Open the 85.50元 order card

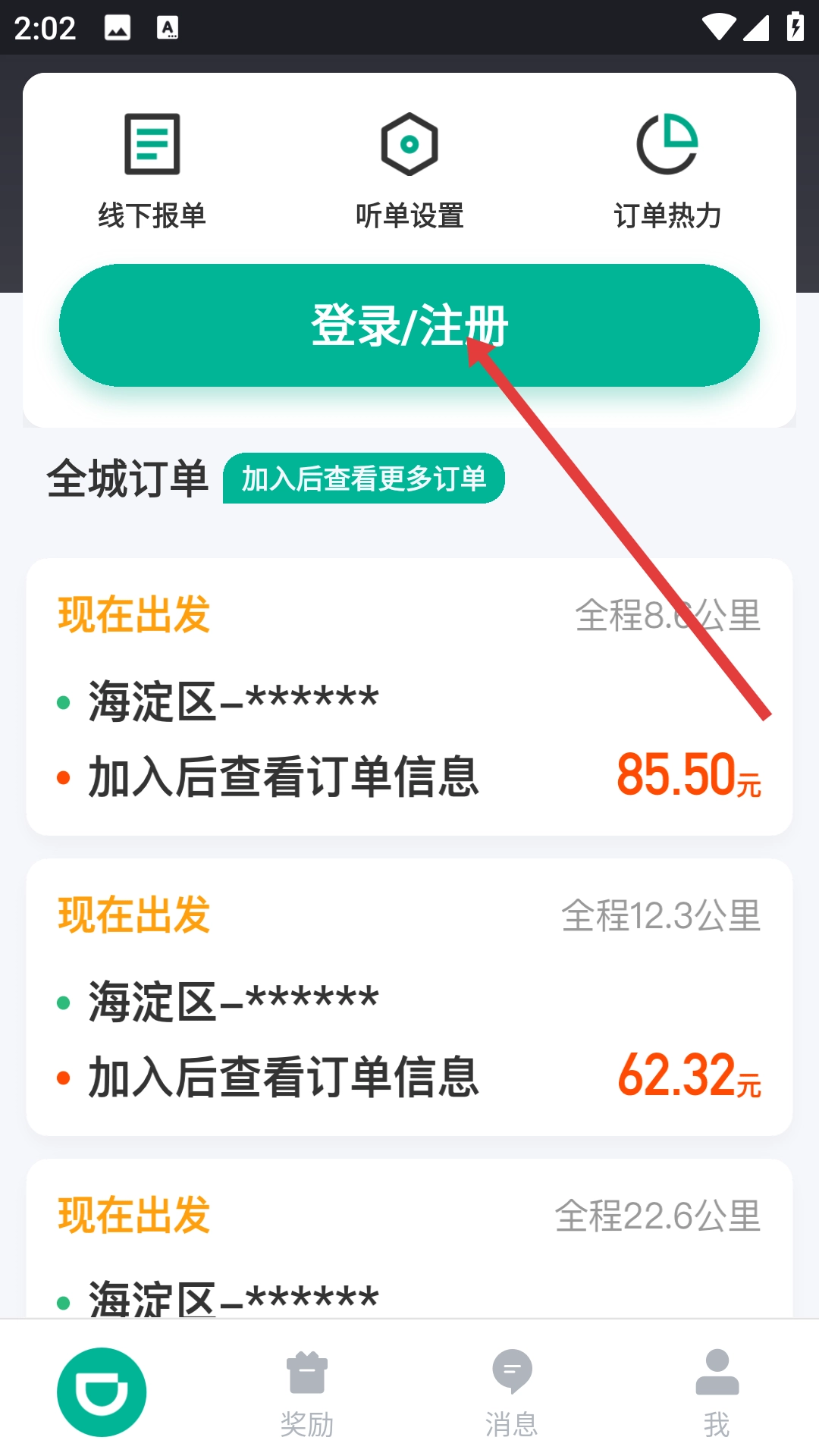[409, 697]
